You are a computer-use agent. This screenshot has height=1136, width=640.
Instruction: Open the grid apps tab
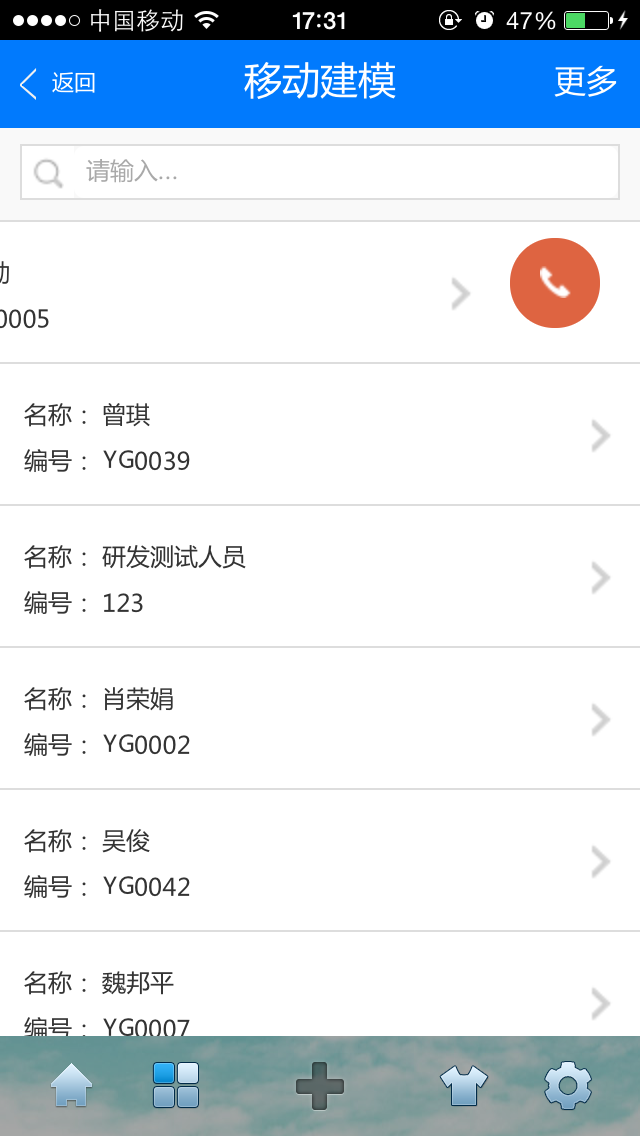pos(176,1086)
